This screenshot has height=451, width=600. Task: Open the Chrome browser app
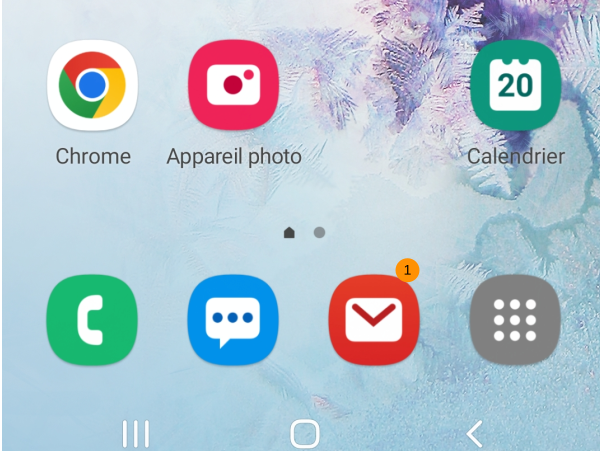tap(92, 86)
